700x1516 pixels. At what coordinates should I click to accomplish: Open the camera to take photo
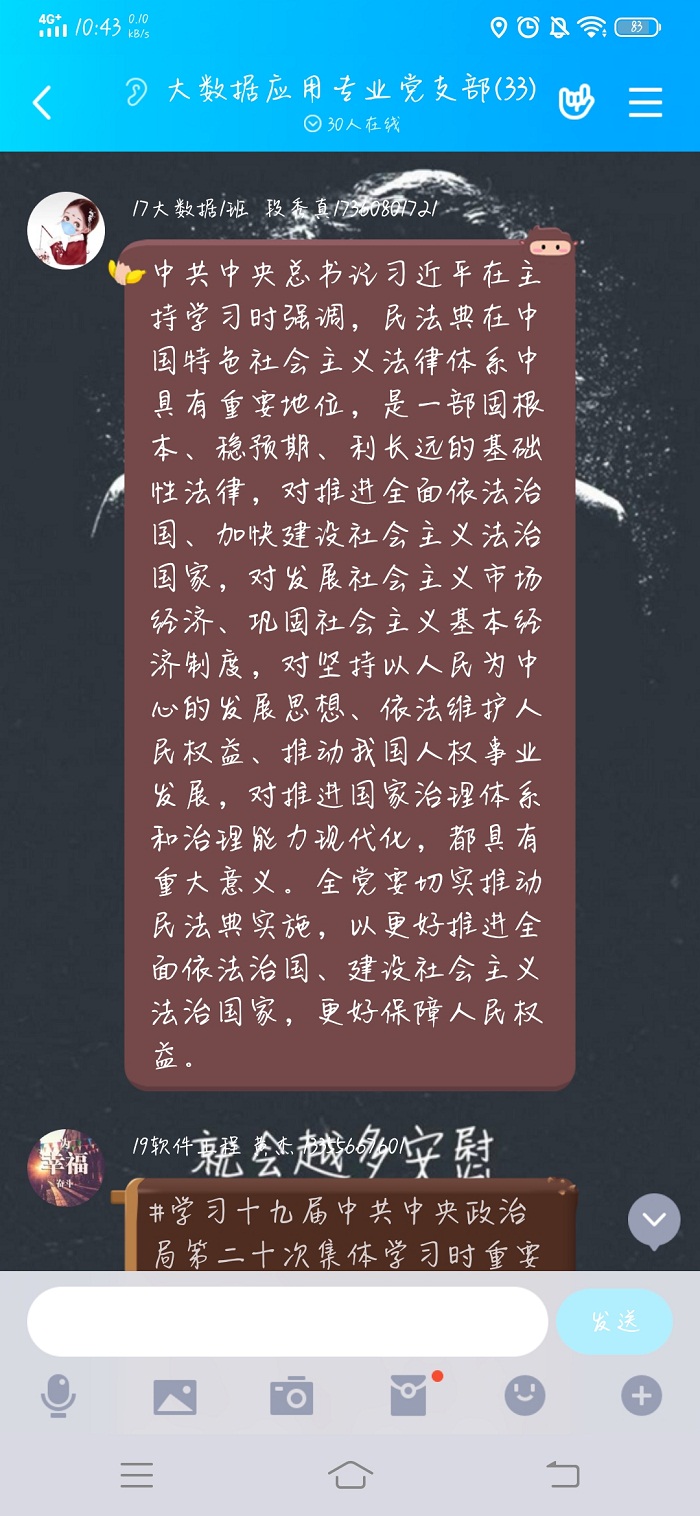[x=292, y=1396]
